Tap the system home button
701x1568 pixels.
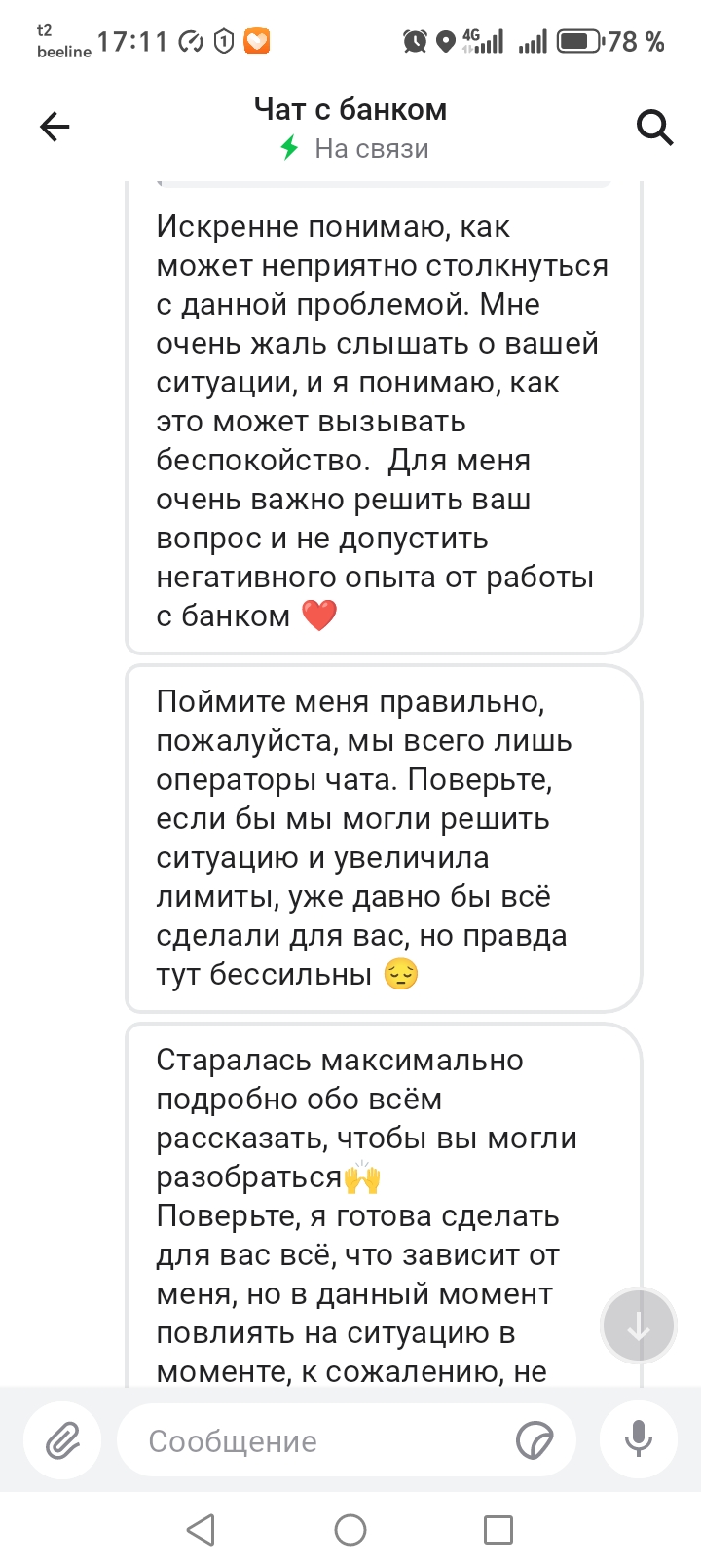pos(350,1530)
